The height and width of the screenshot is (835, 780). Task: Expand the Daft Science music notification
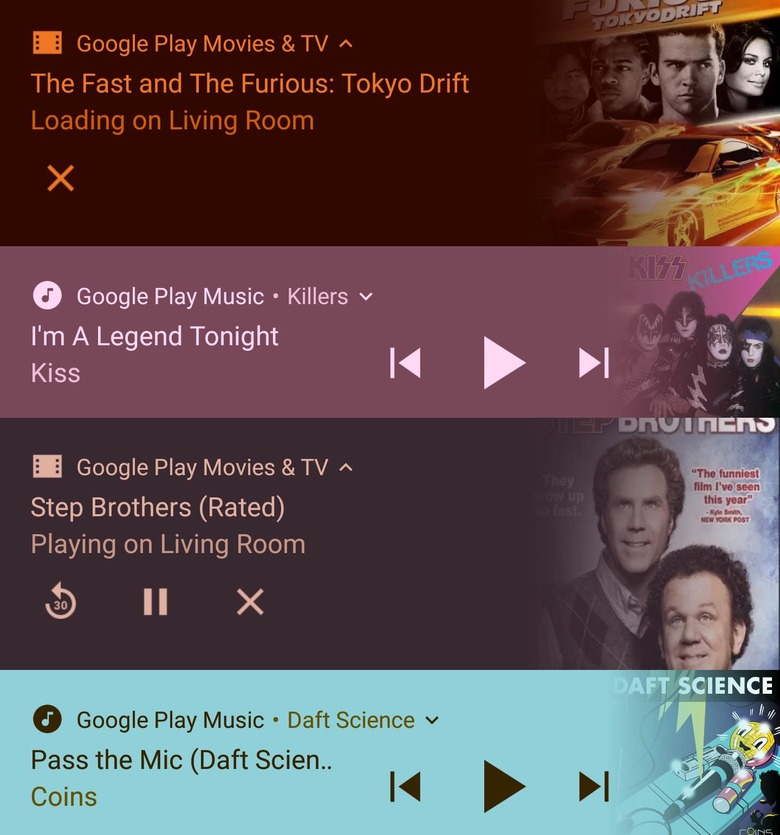click(432, 721)
